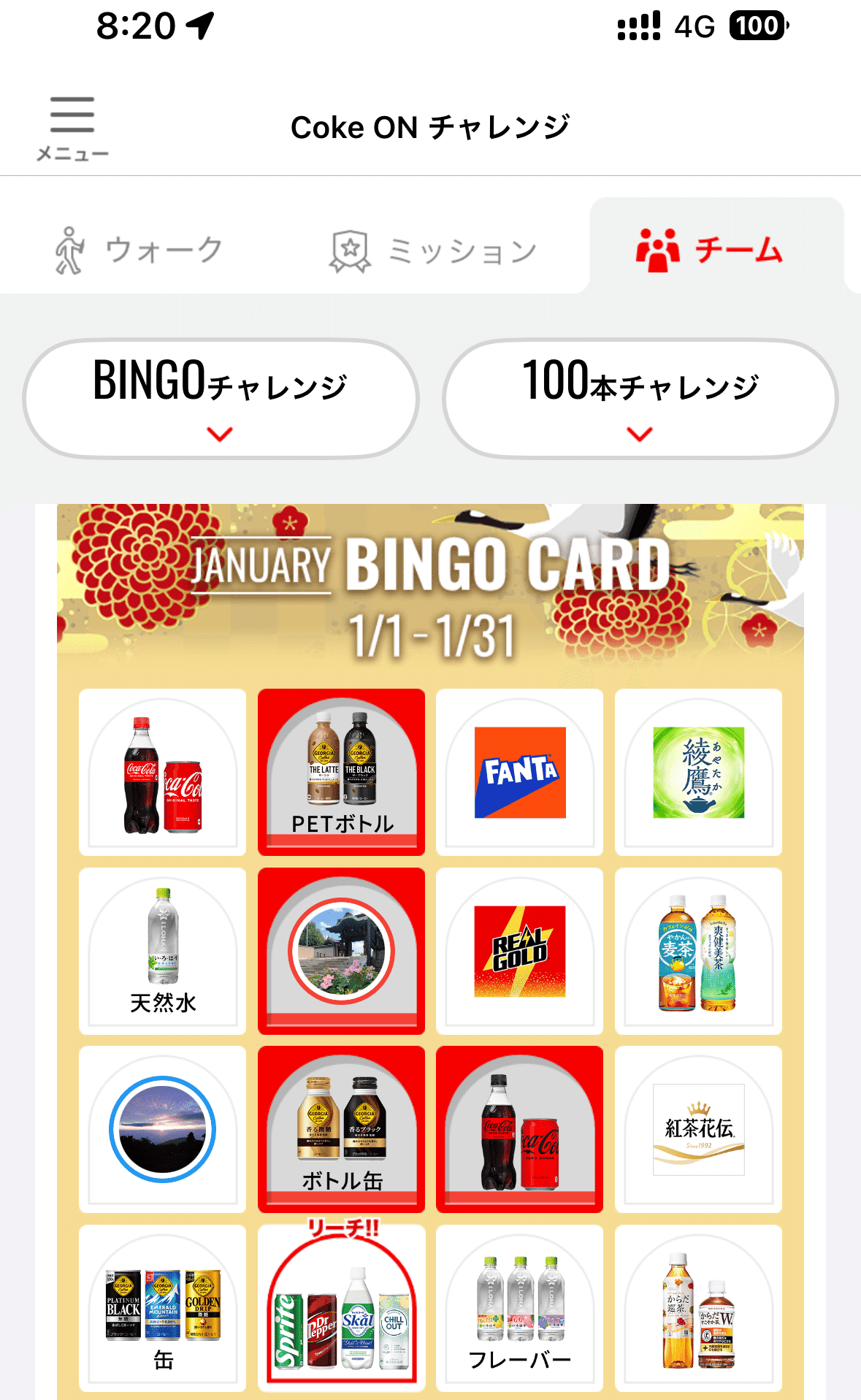This screenshot has width=861, height=1400.
Task: Tap the 紅茶花伝 bingo cell
Action: pos(698,1129)
